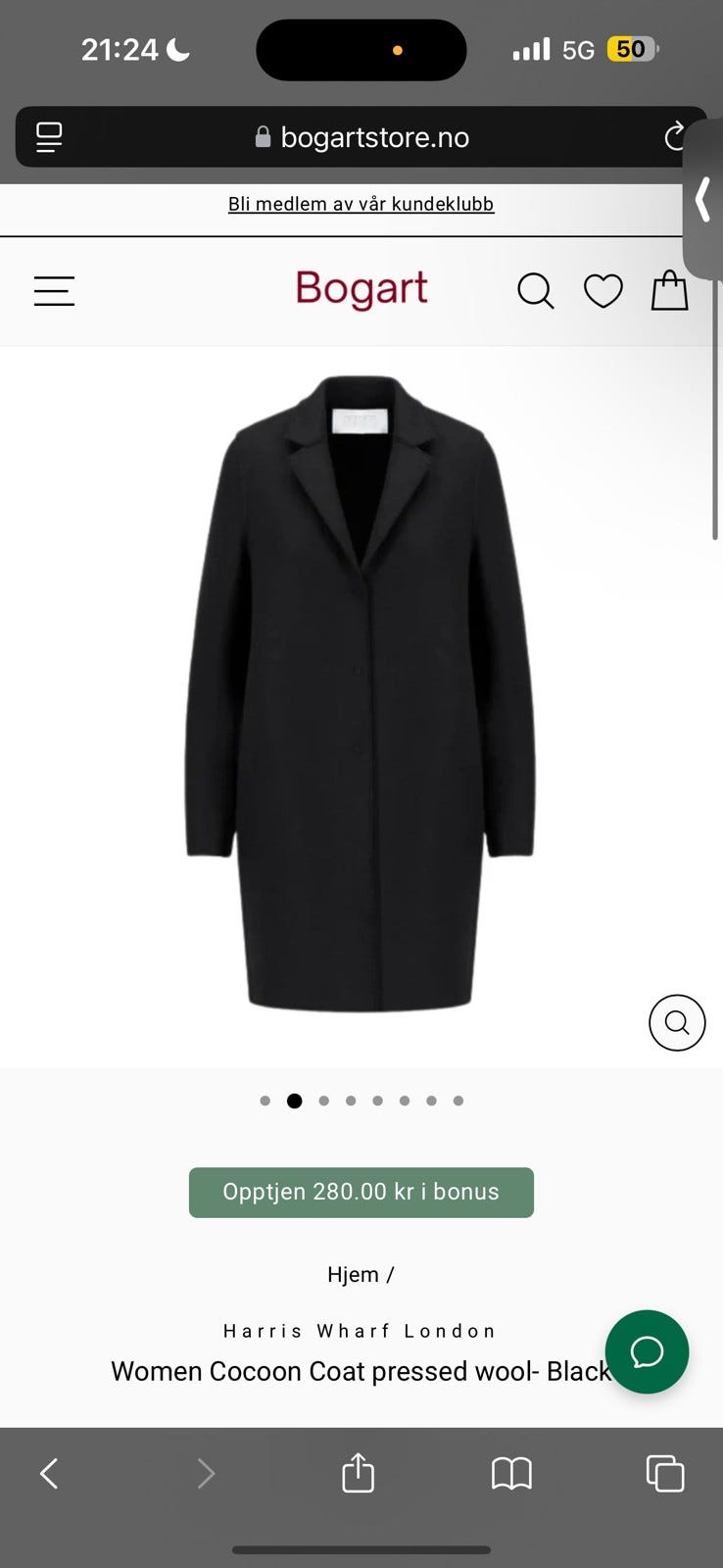The width and height of the screenshot is (723, 1568).
Task: Open the hamburger menu
Action: pos(54,291)
